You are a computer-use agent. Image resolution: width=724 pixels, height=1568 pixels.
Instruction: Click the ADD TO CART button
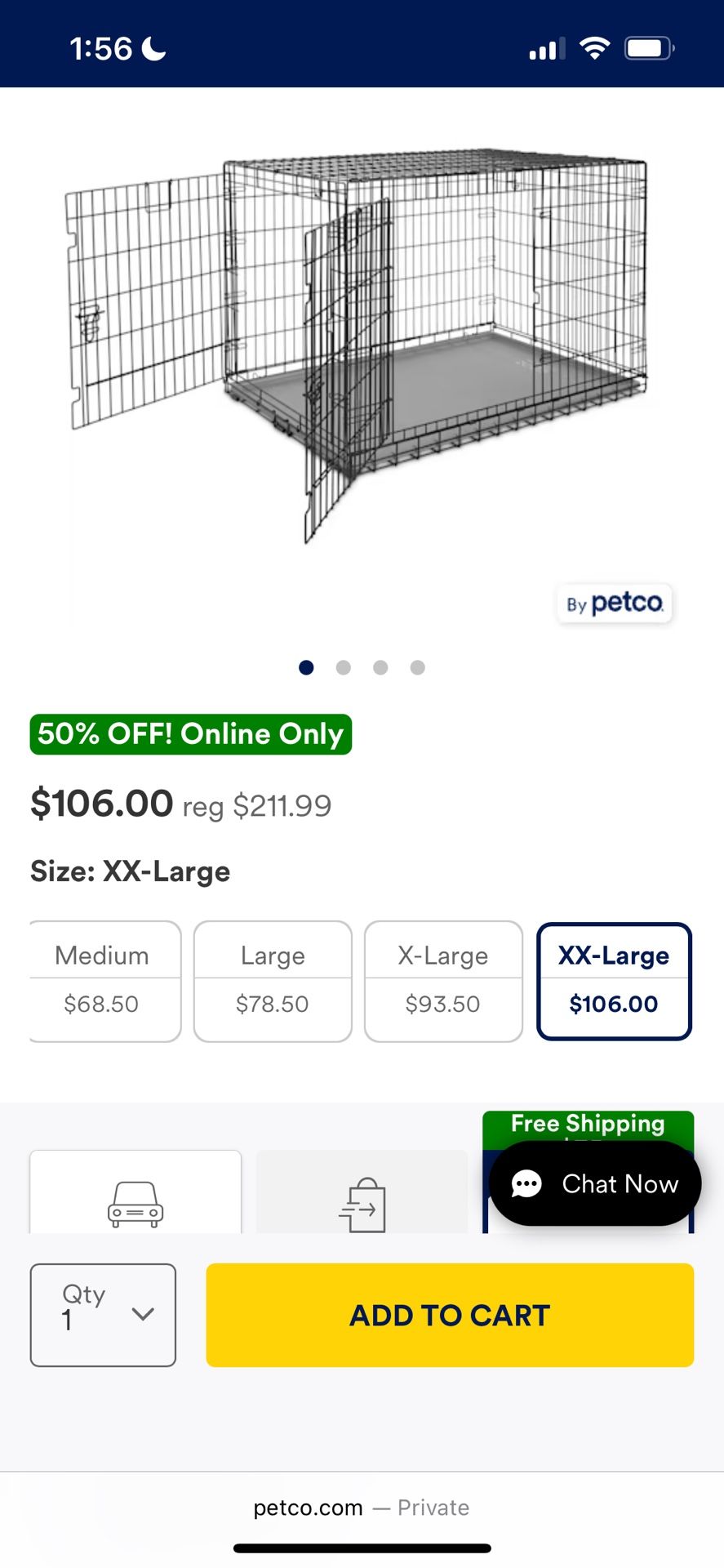(x=448, y=1315)
